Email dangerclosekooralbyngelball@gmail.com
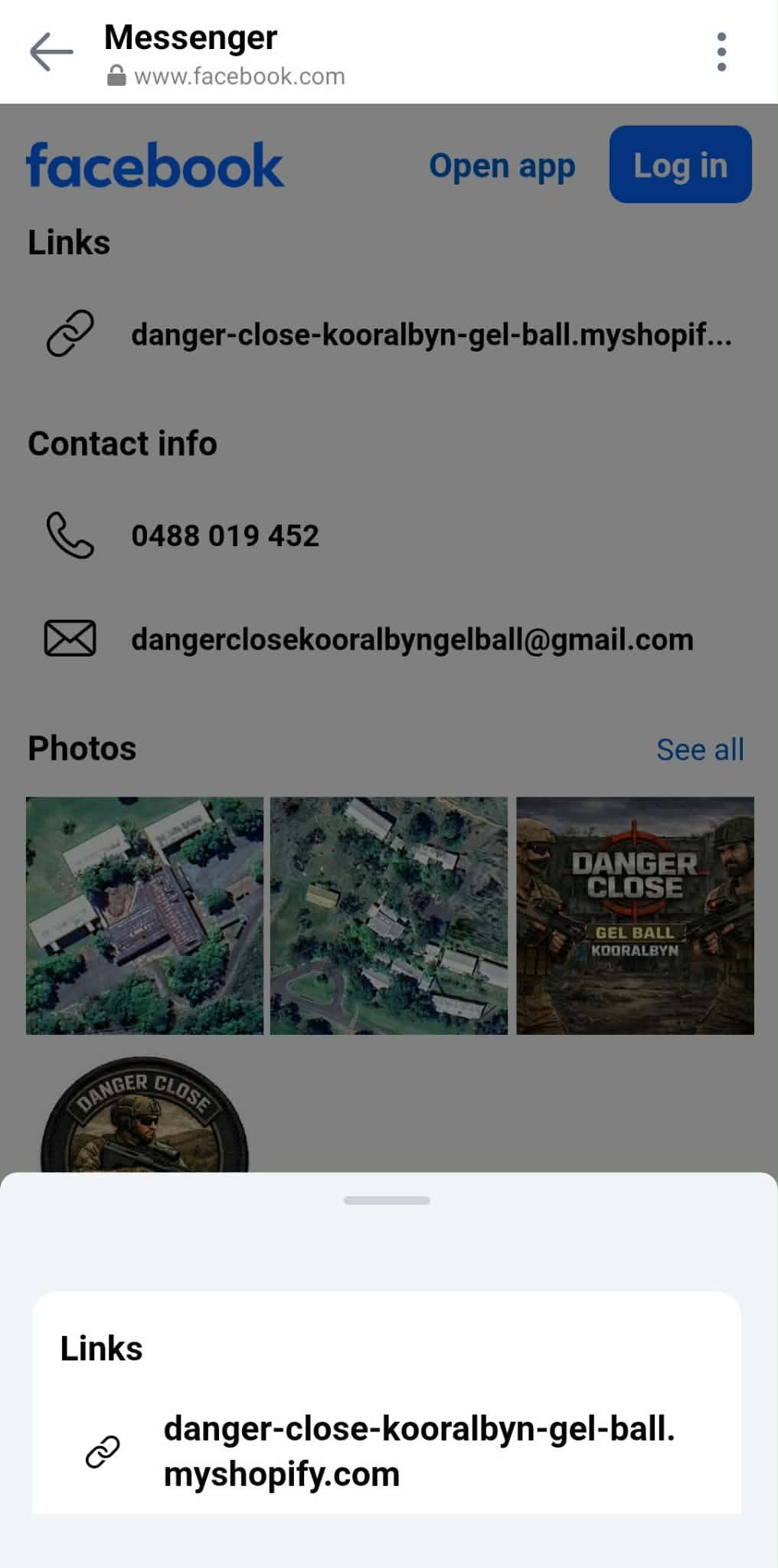Screen dimensions: 778x1568 click(412, 640)
